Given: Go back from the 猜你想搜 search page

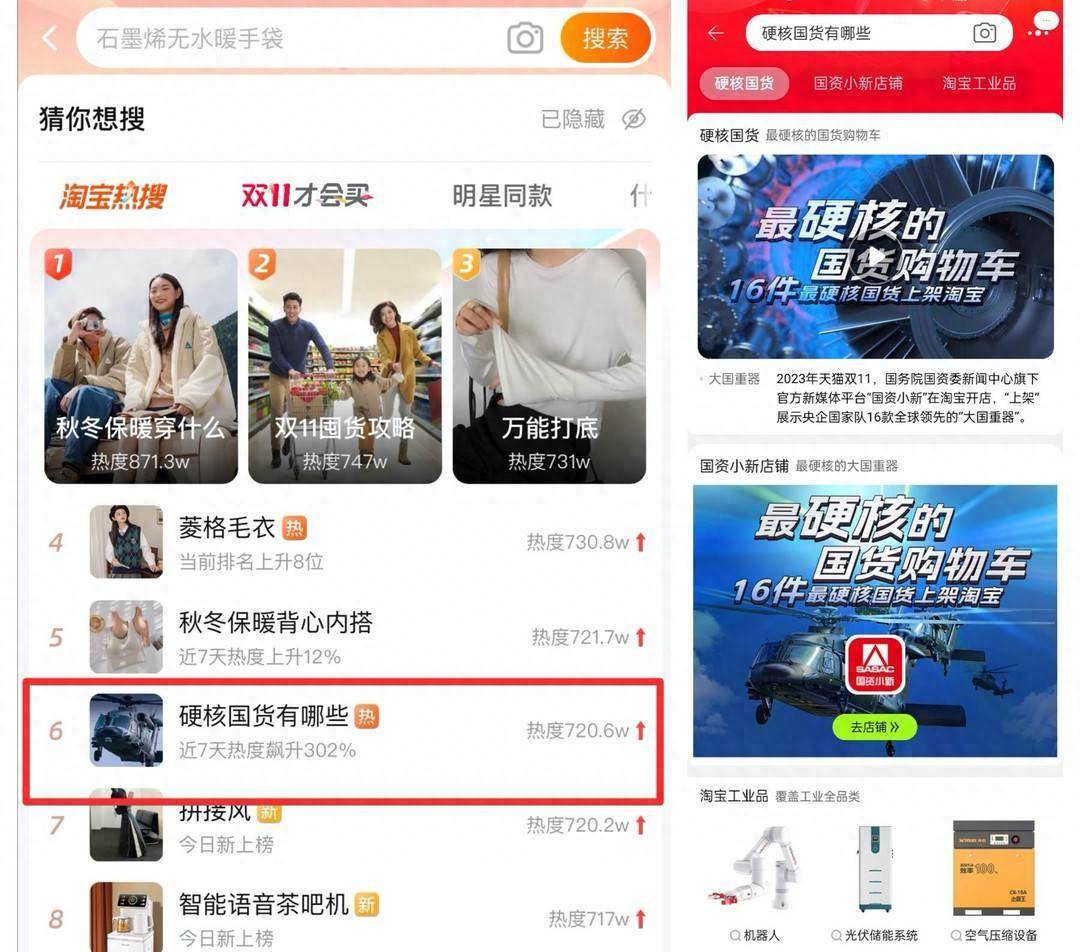Looking at the screenshot, I should coord(50,39).
